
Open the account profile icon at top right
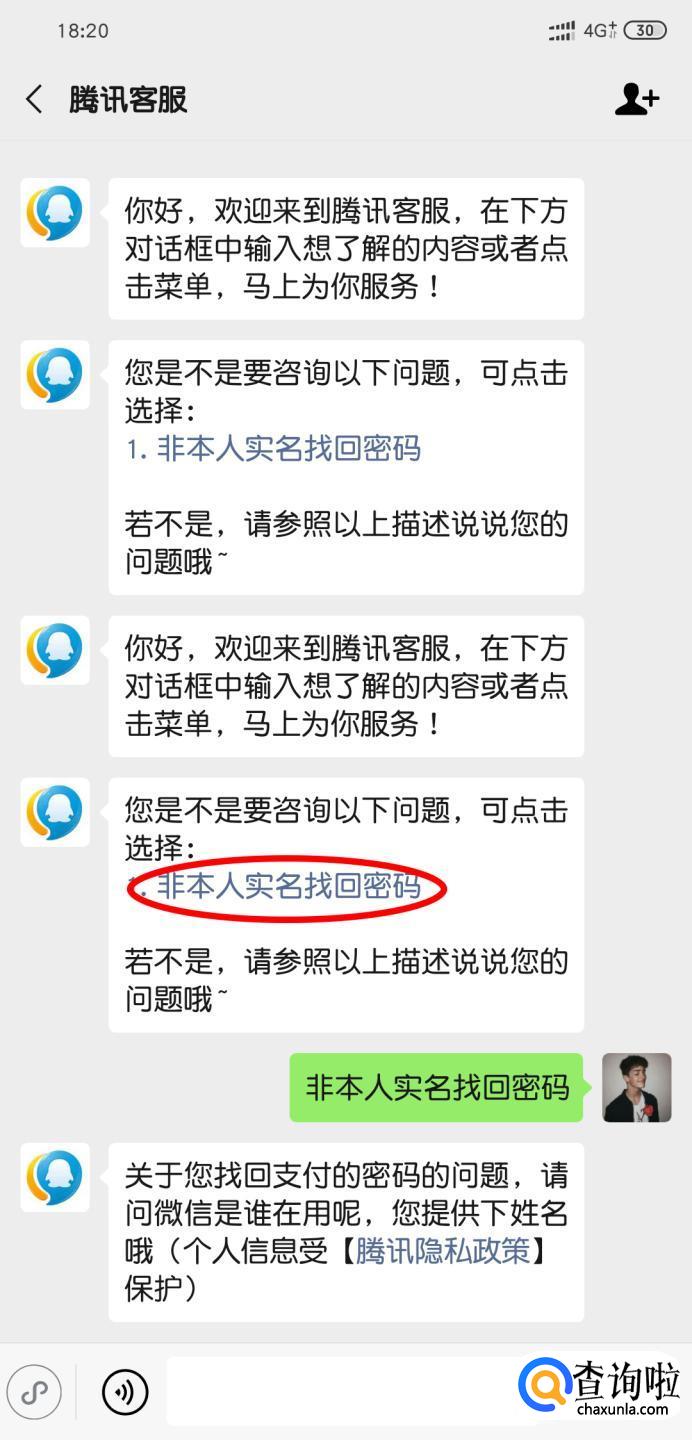click(x=636, y=99)
